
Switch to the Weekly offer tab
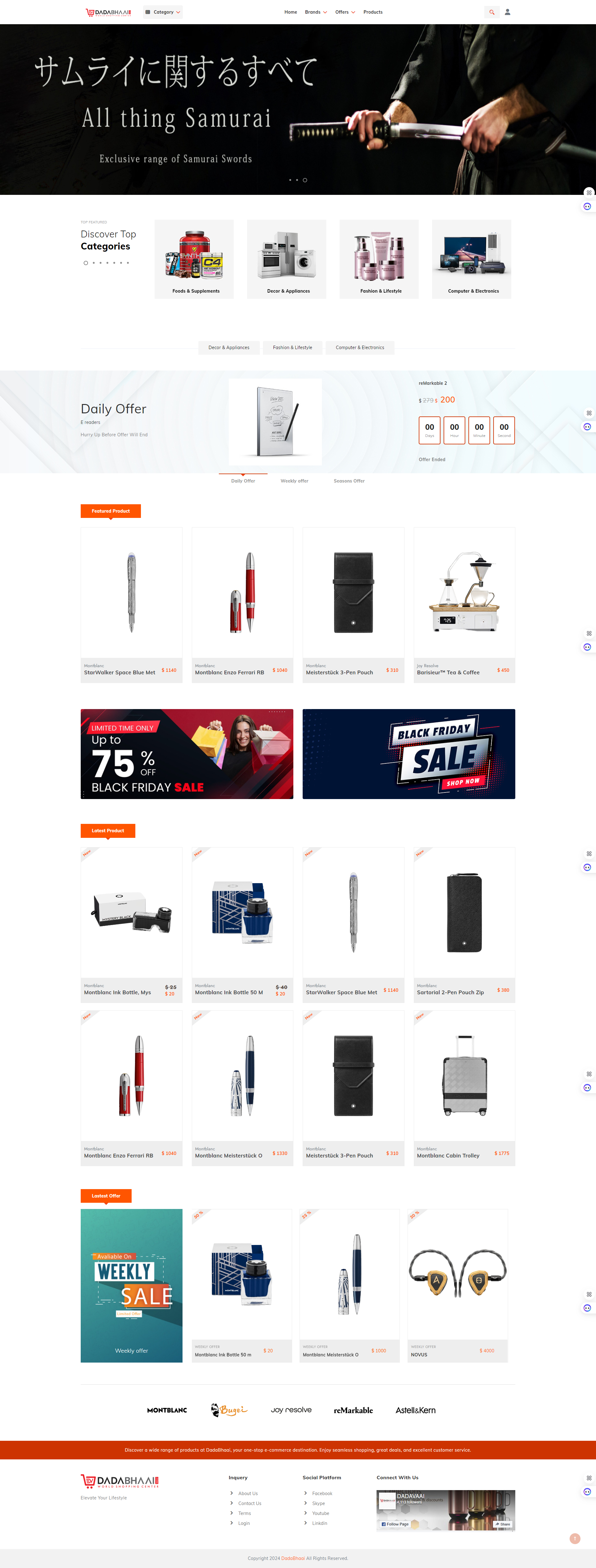[x=294, y=481]
